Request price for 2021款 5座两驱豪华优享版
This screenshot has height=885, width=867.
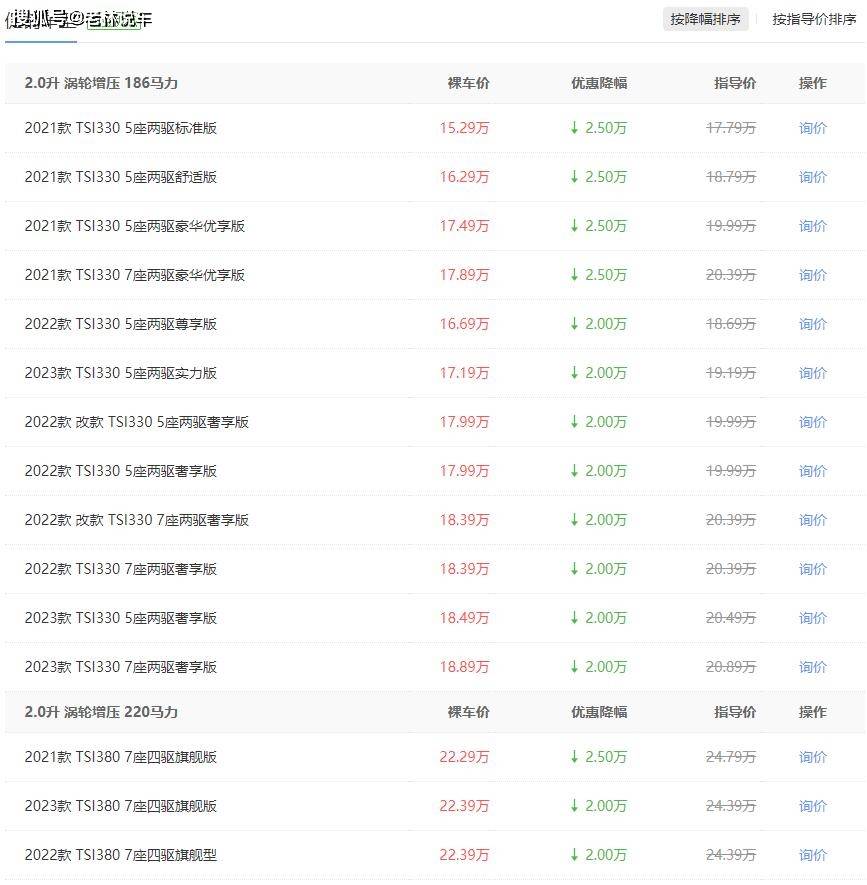(x=812, y=226)
